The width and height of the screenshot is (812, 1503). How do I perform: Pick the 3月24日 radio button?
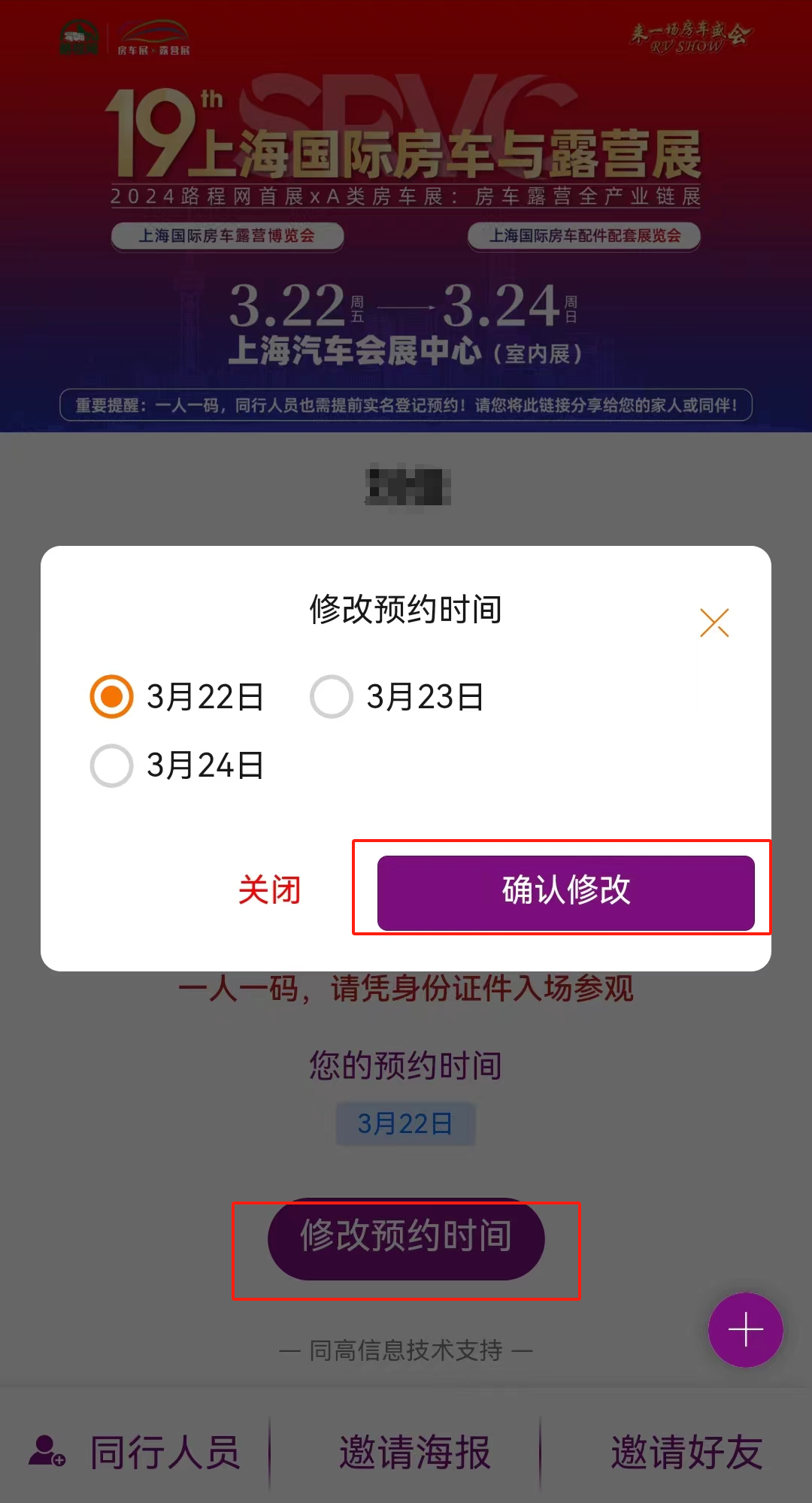click(112, 765)
